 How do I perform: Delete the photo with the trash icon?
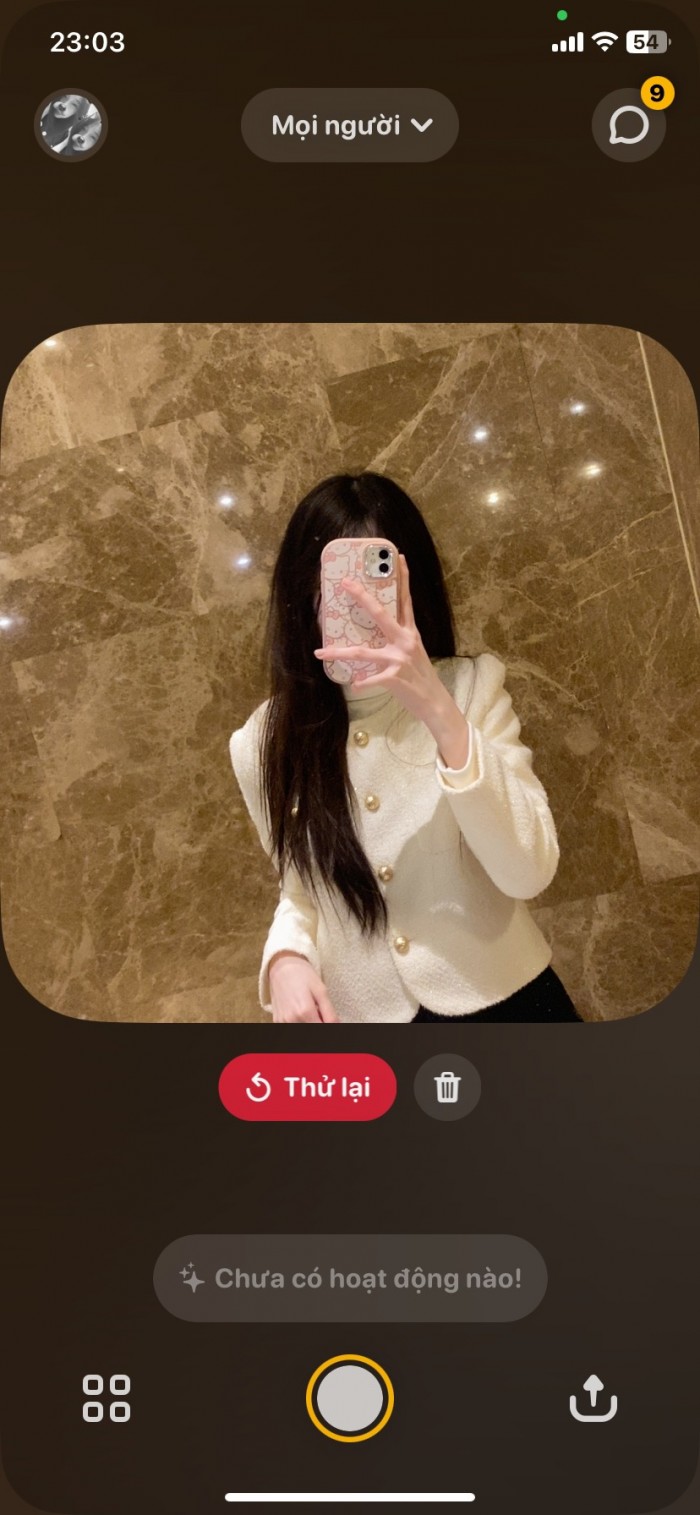[x=447, y=1087]
